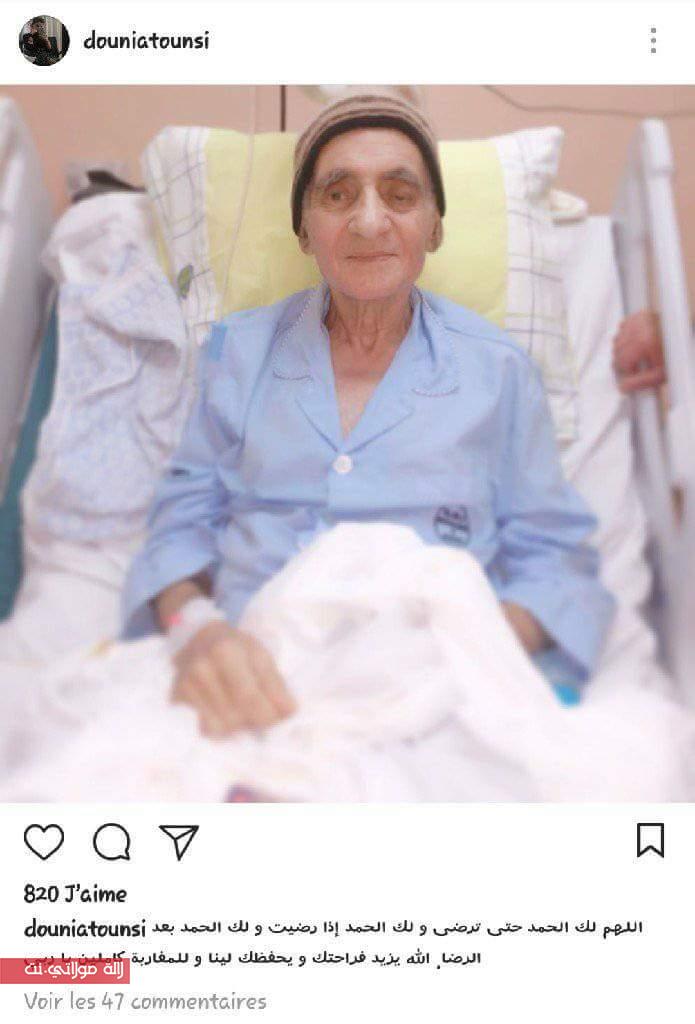Viewport: 695px width, 1024px height.
Task: Tap douniatounsi's name in the caption
Action: (85, 928)
